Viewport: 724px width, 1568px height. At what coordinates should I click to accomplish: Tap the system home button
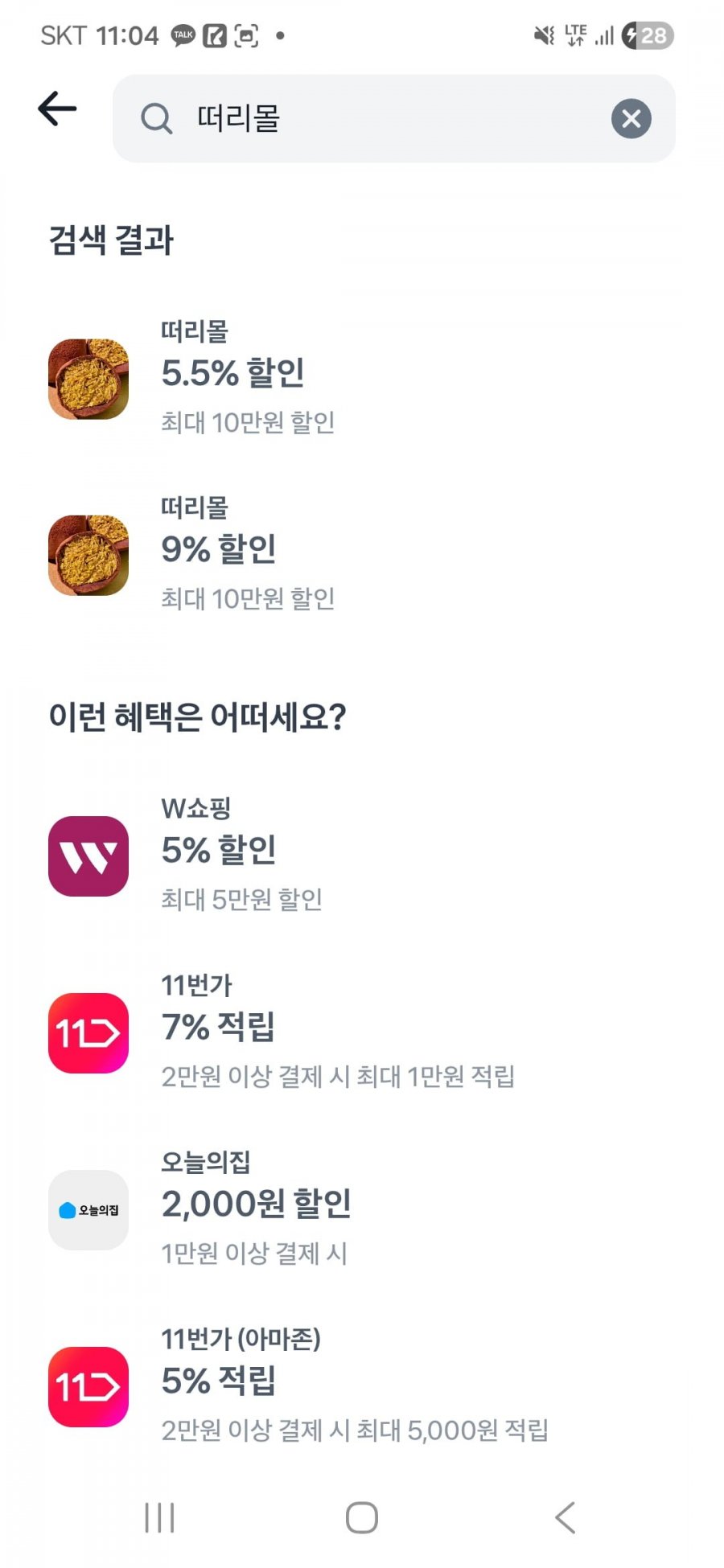[x=361, y=1517]
